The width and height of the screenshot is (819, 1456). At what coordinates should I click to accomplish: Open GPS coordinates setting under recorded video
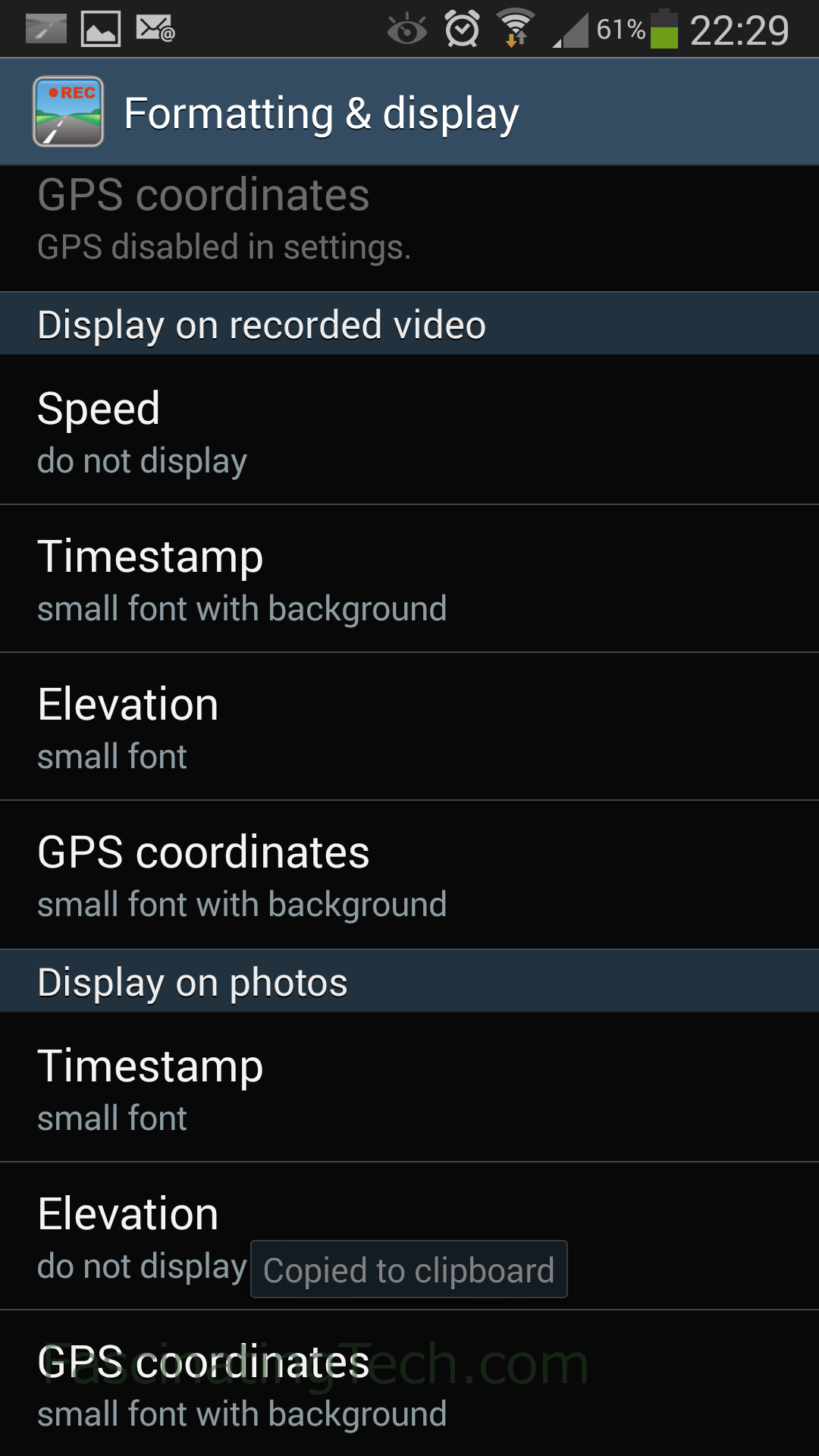tap(409, 874)
